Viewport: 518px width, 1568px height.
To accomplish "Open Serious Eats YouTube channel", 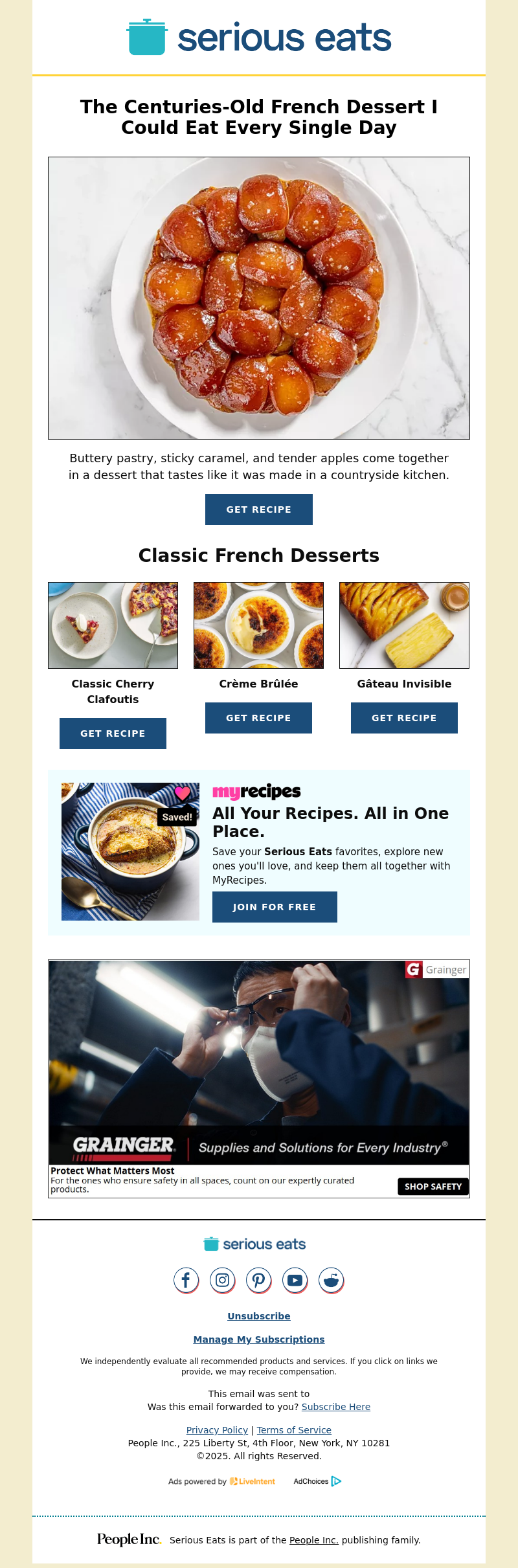I will pos(295,1280).
